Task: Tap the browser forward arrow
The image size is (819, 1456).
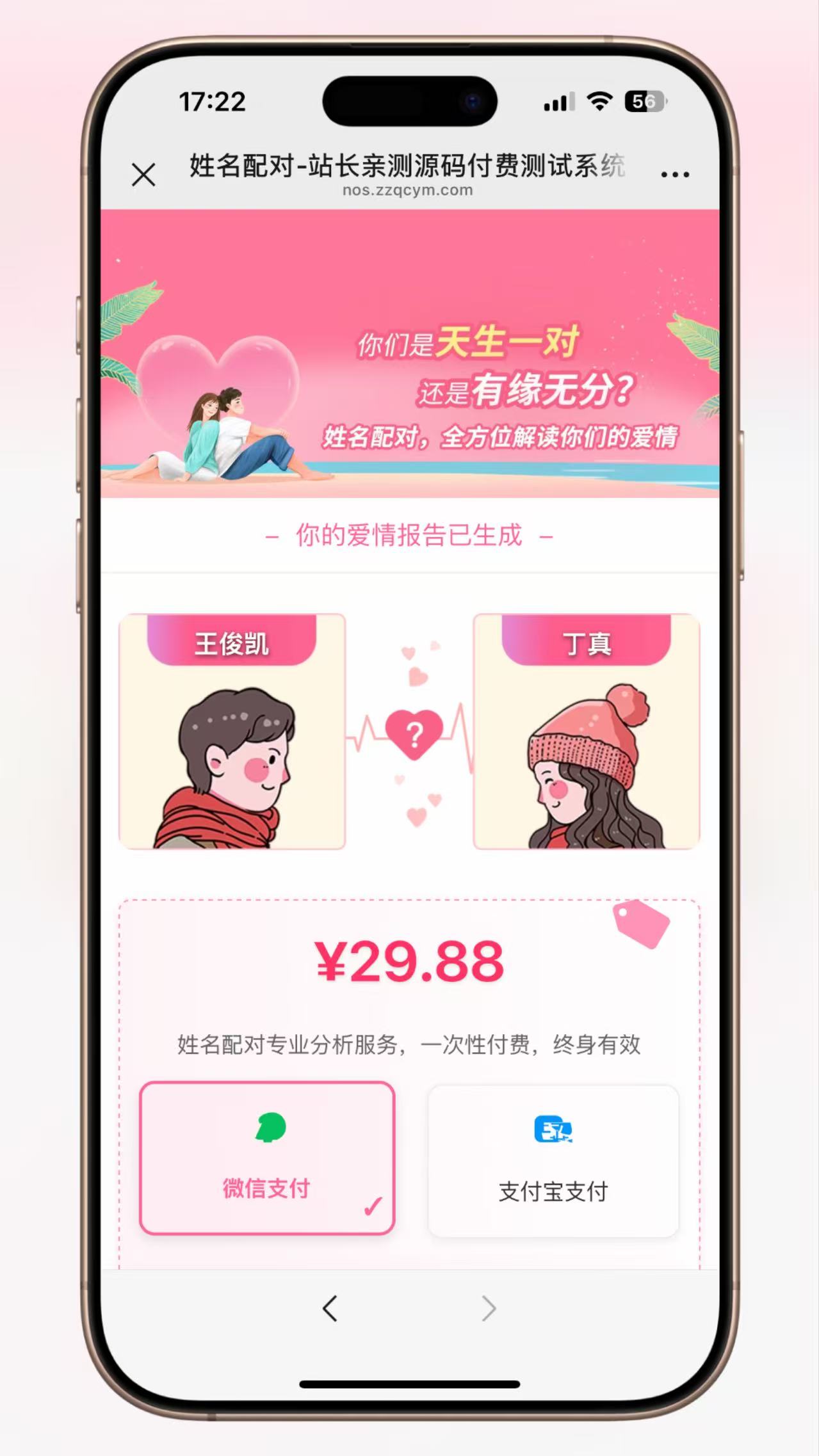Action: 489,1308
